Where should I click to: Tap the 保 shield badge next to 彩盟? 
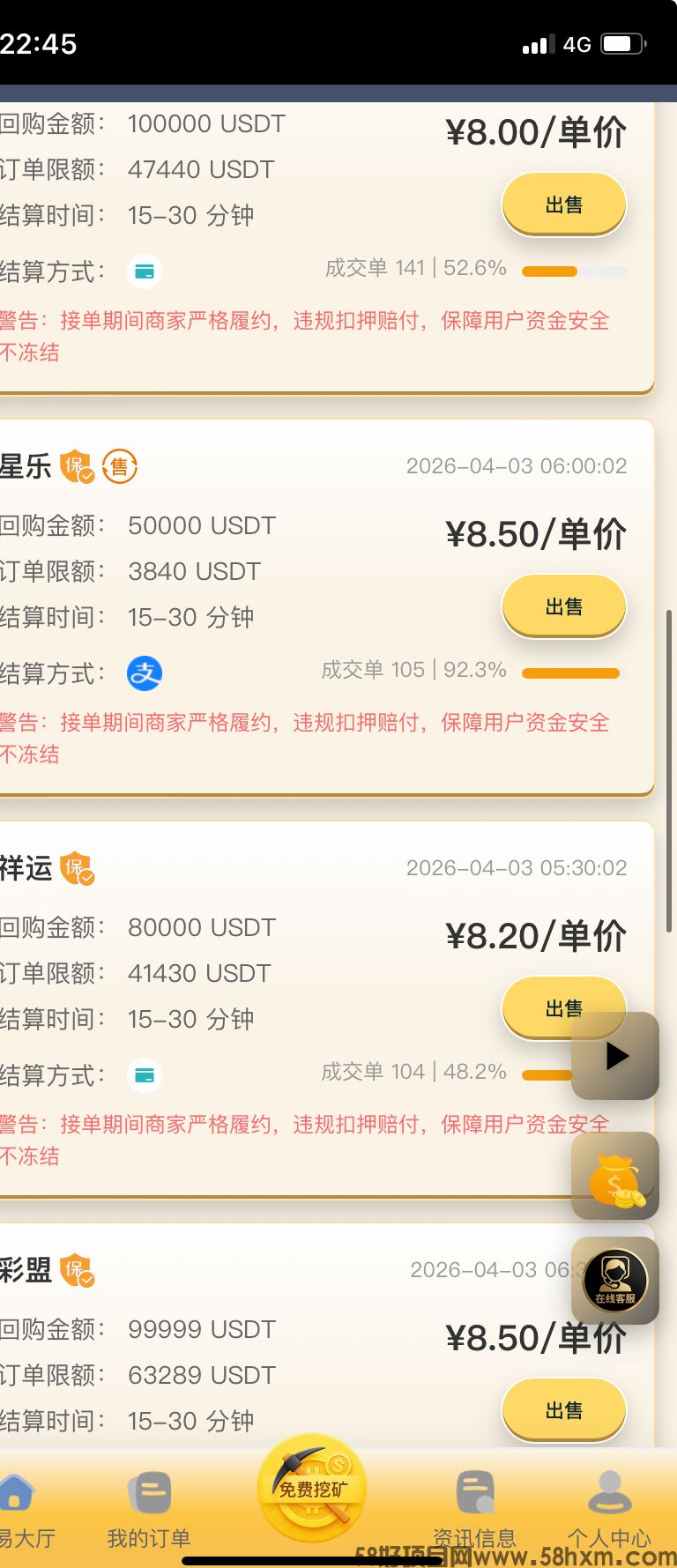pyautogui.click(x=75, y=1270)
